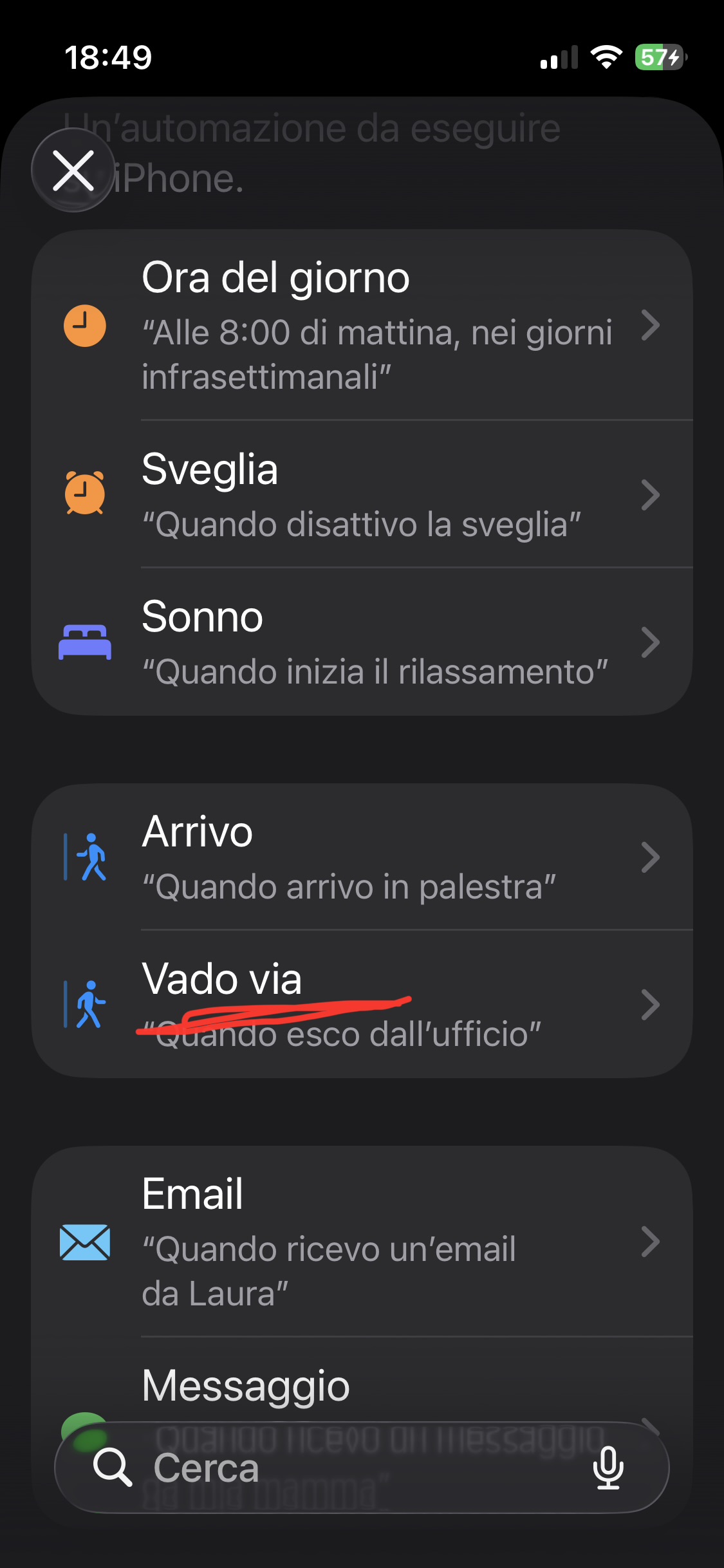Close the new automation sheet
Viewport: 724px width, 1568px height.
[73, 171]
